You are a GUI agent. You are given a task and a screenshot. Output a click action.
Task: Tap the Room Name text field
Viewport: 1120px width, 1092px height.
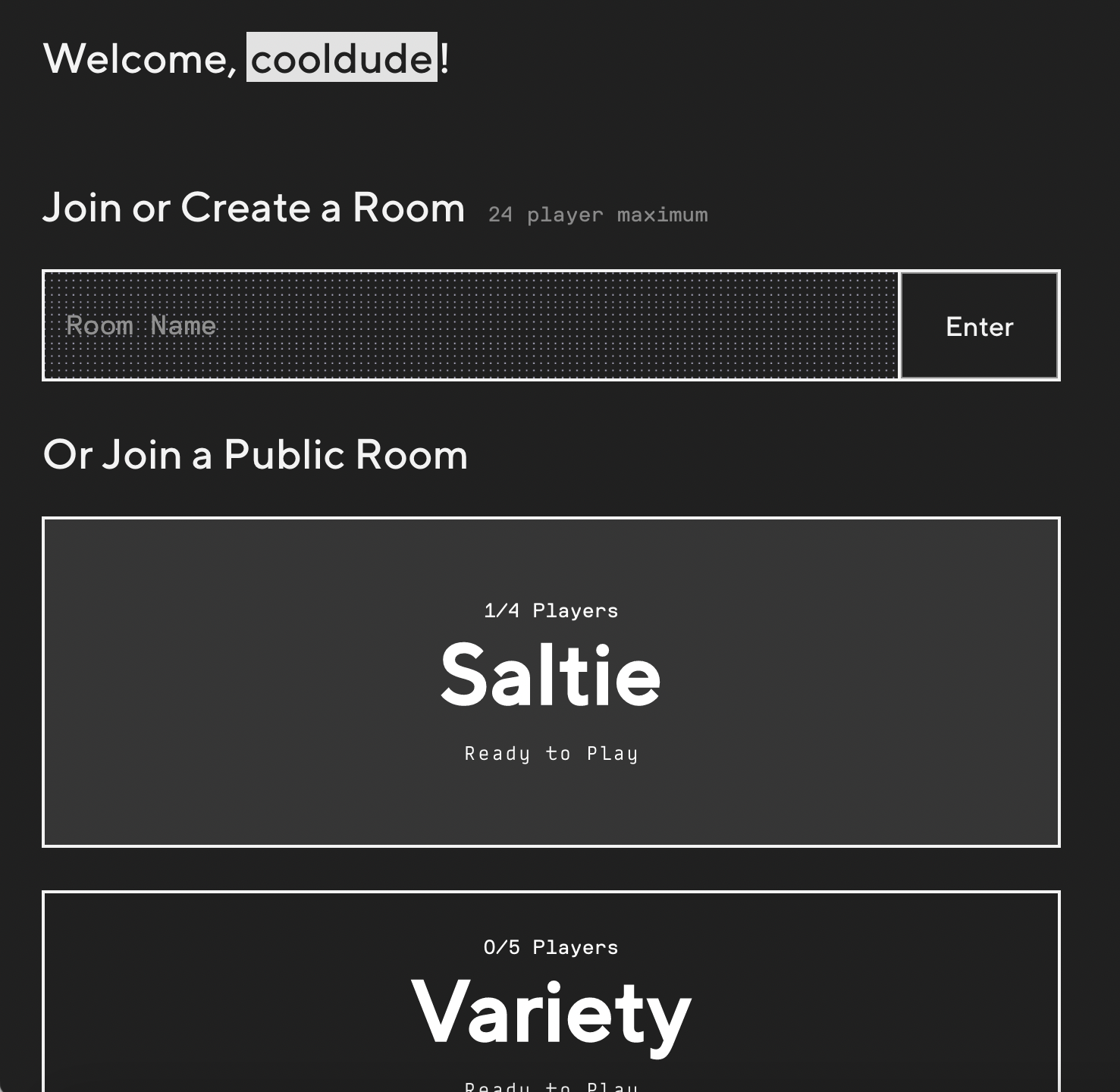[x=471, y=325]
